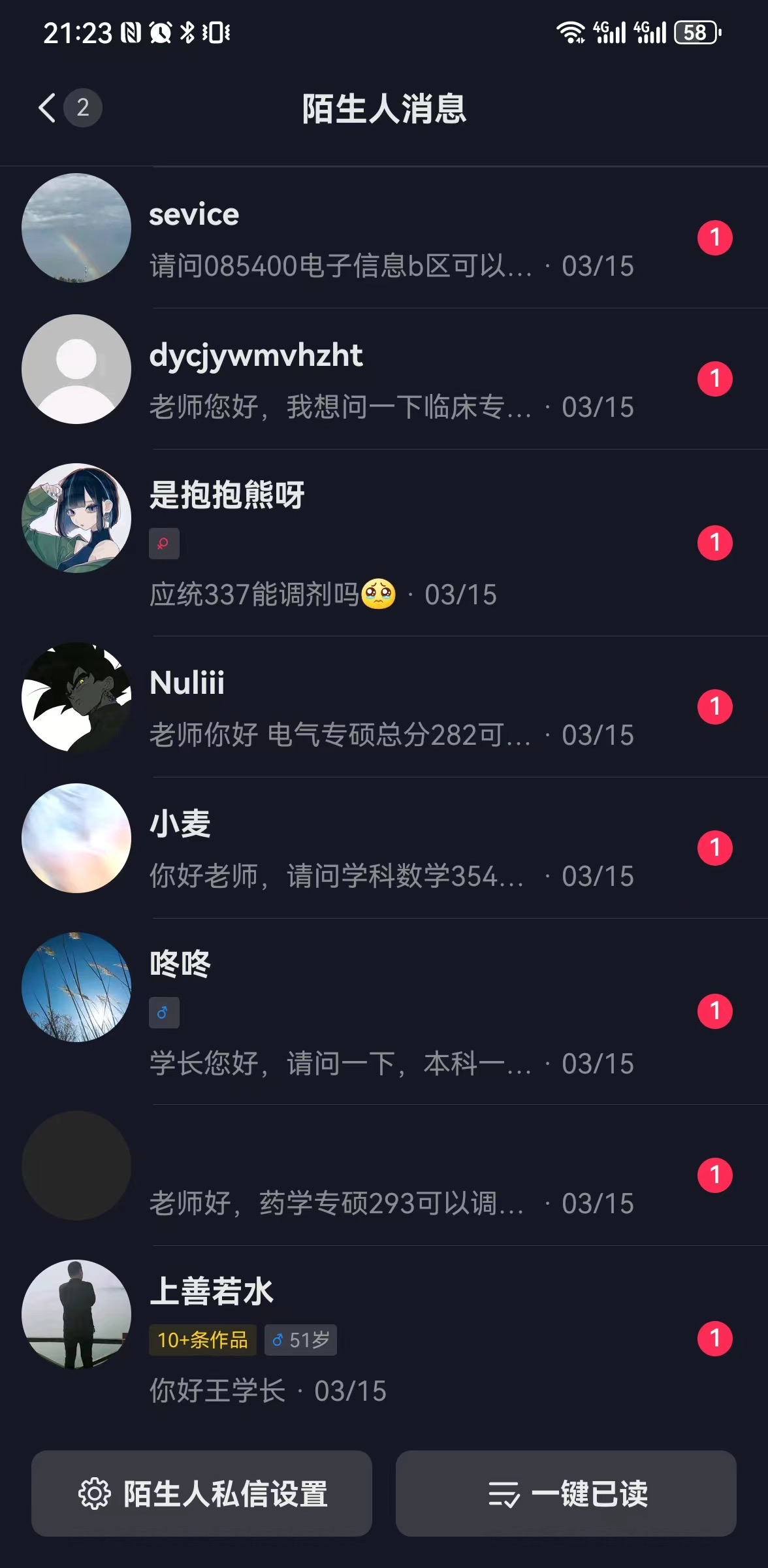Open the stranger message settings gear icon
The width and height of the screenshot is (768, 1568).
click(95, 1494)
